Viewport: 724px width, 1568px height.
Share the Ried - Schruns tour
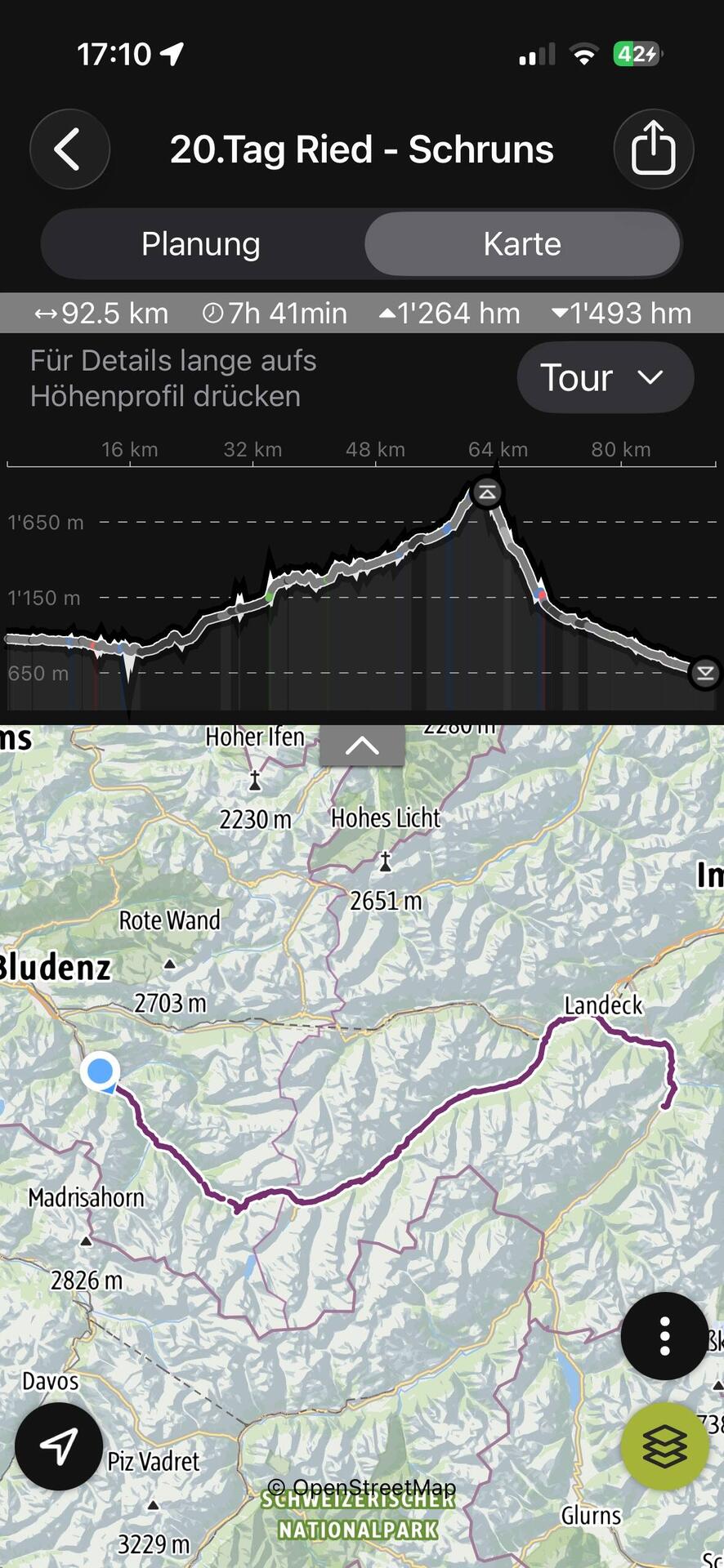click(x=653, y=149)
